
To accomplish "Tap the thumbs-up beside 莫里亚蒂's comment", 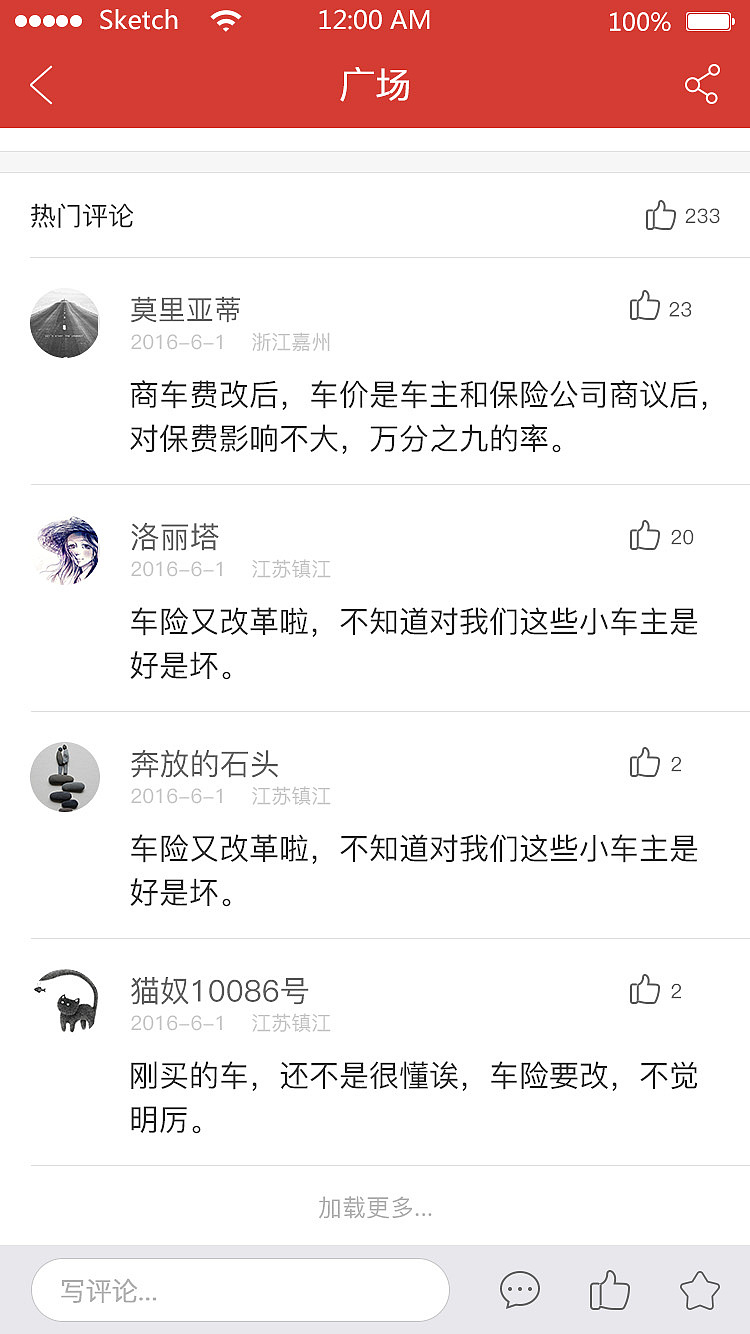I will [645, 307].
